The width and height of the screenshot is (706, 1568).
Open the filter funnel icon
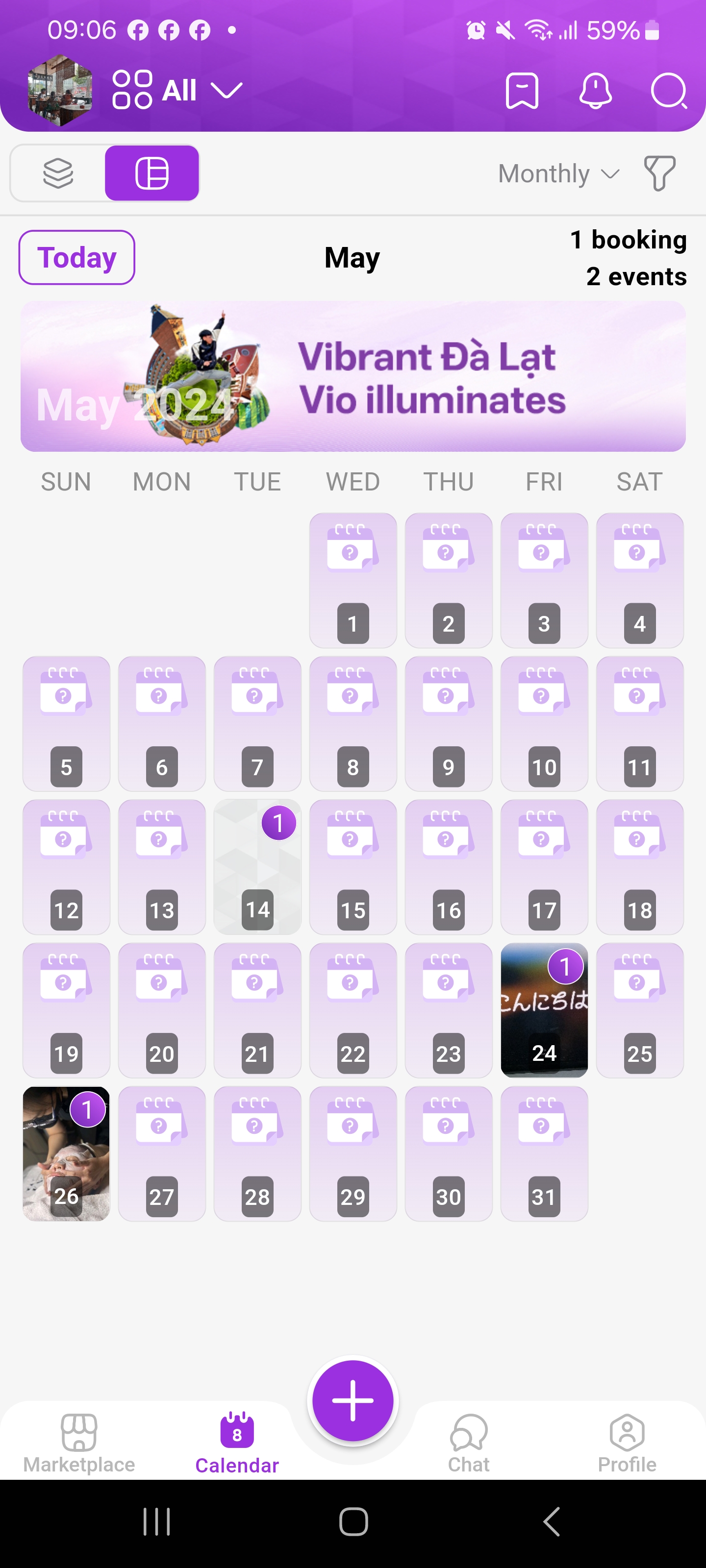[659, 173]
